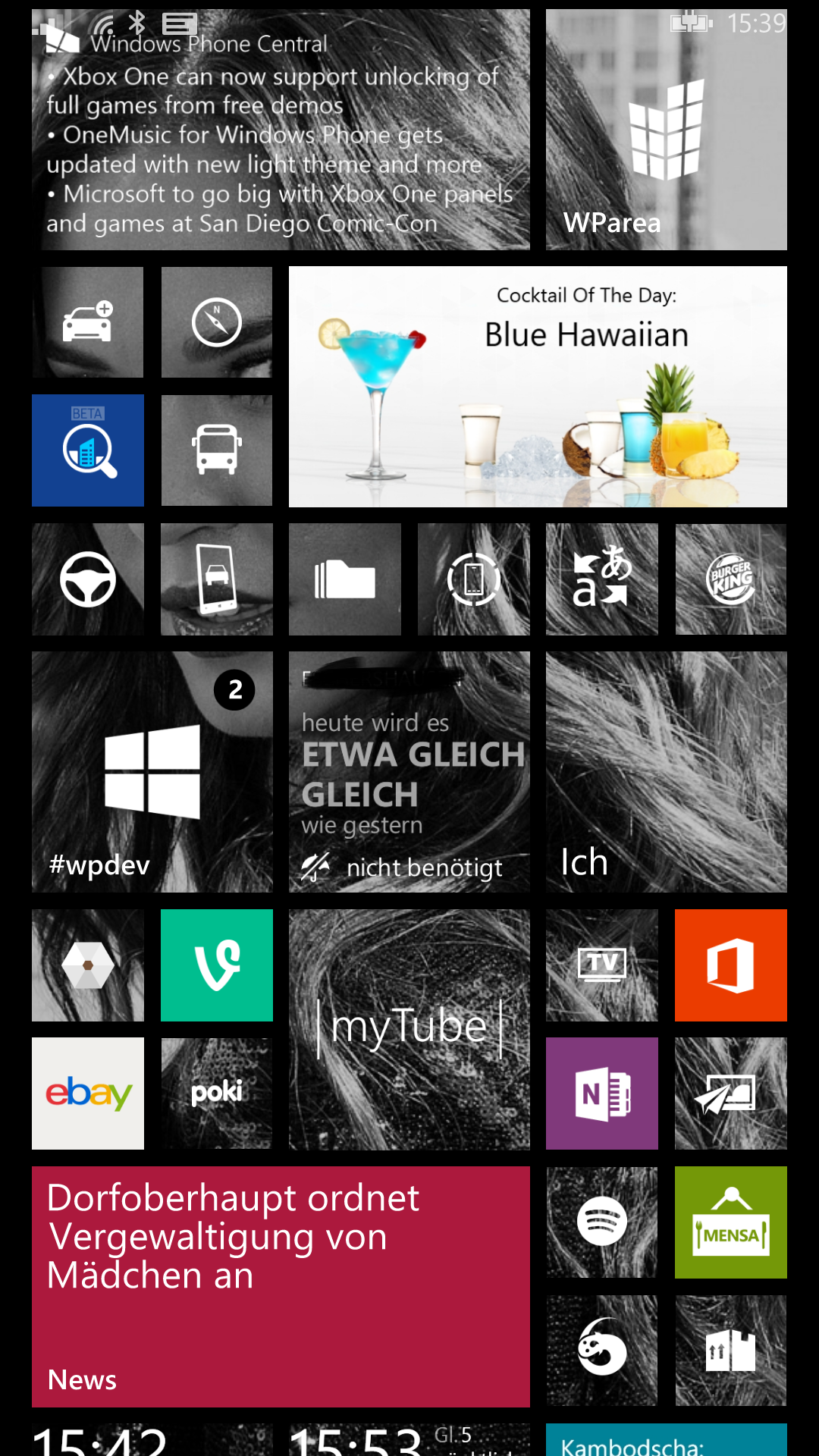
Task: Open the Ich me tile
Action: tap(666, 772)
